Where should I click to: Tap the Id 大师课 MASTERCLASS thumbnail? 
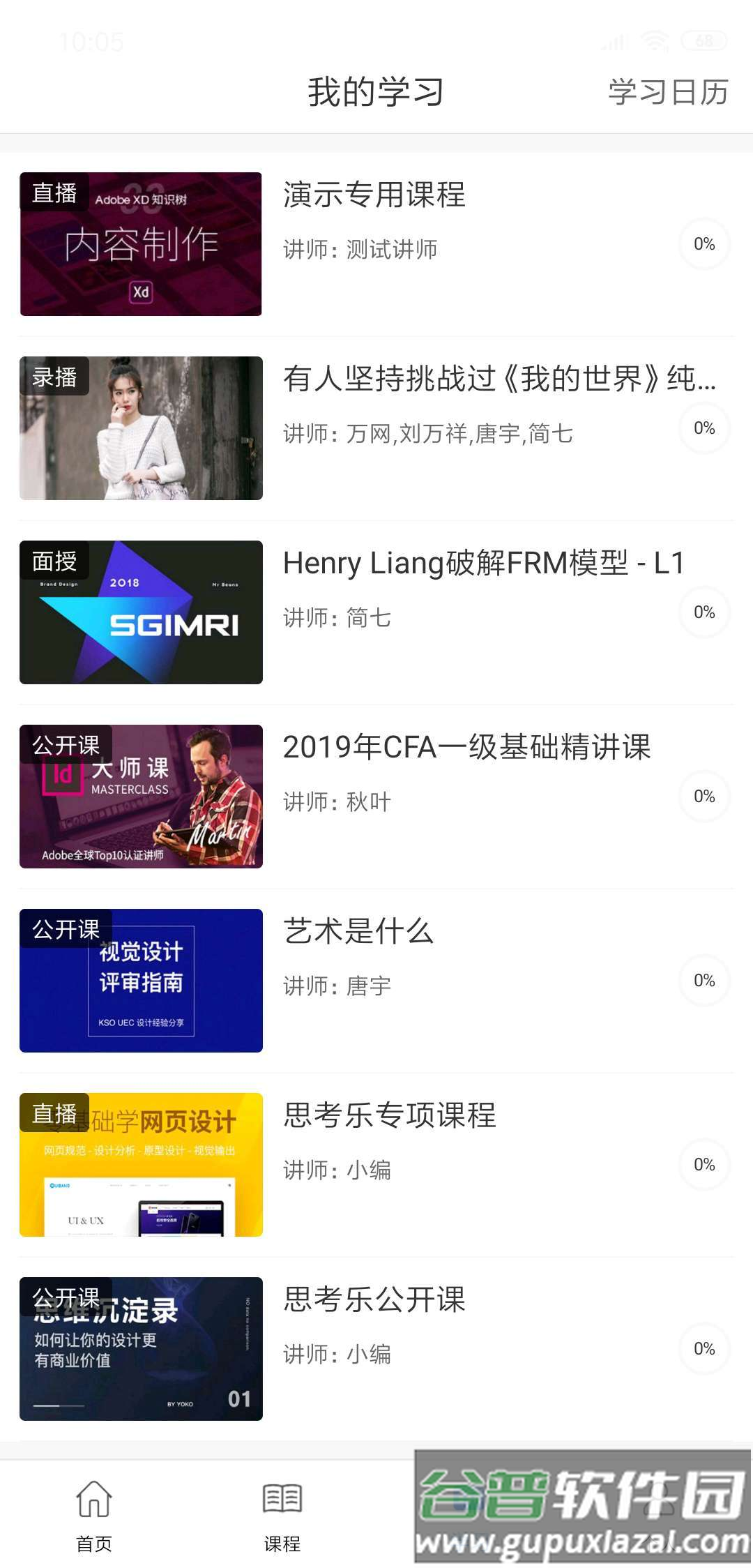click(x=141, y=795)
